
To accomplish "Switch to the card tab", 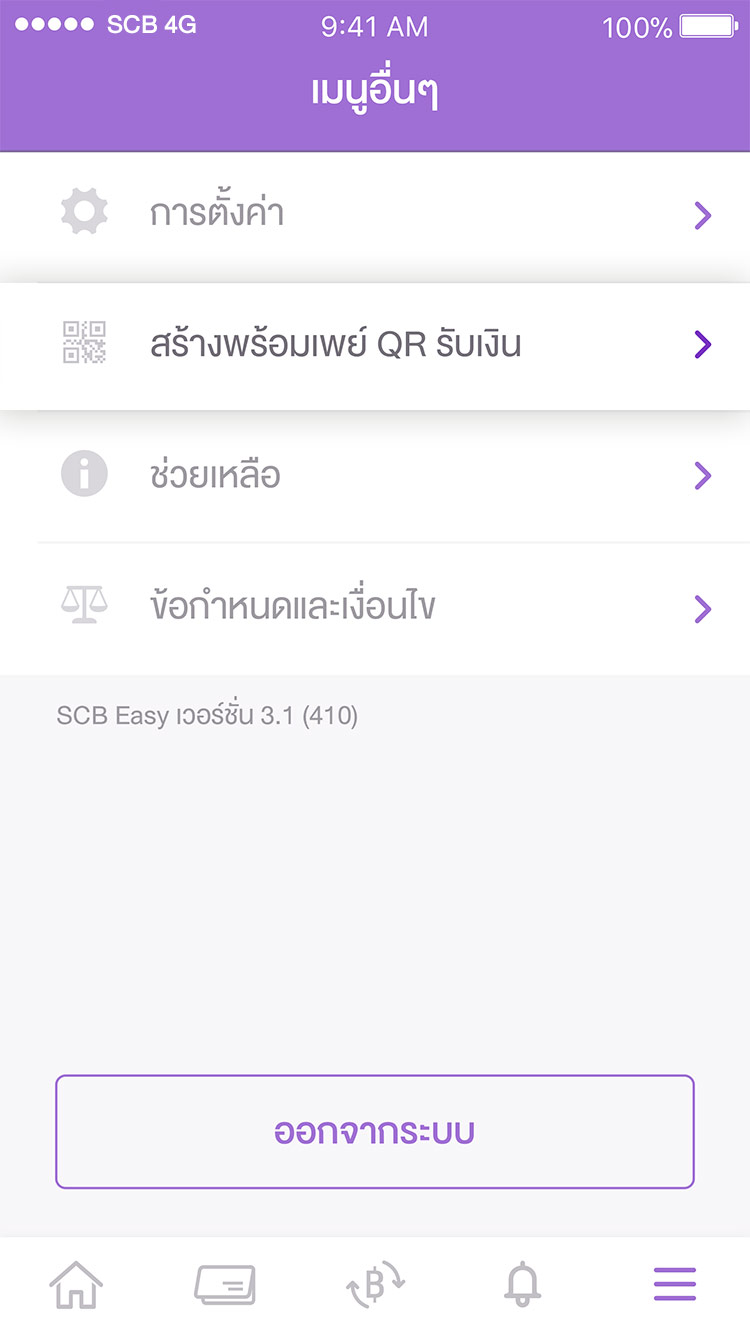I will [x=225, y=1285].
